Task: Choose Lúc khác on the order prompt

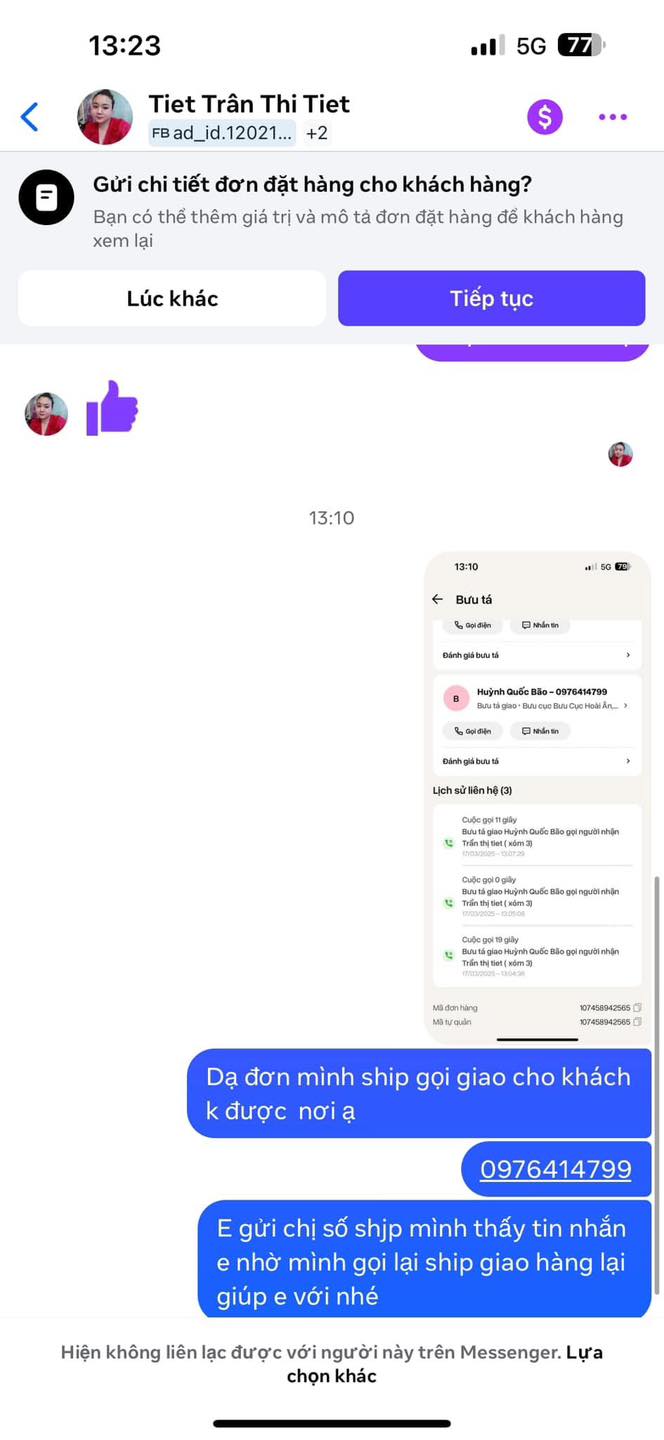Action: click(172, 298)
